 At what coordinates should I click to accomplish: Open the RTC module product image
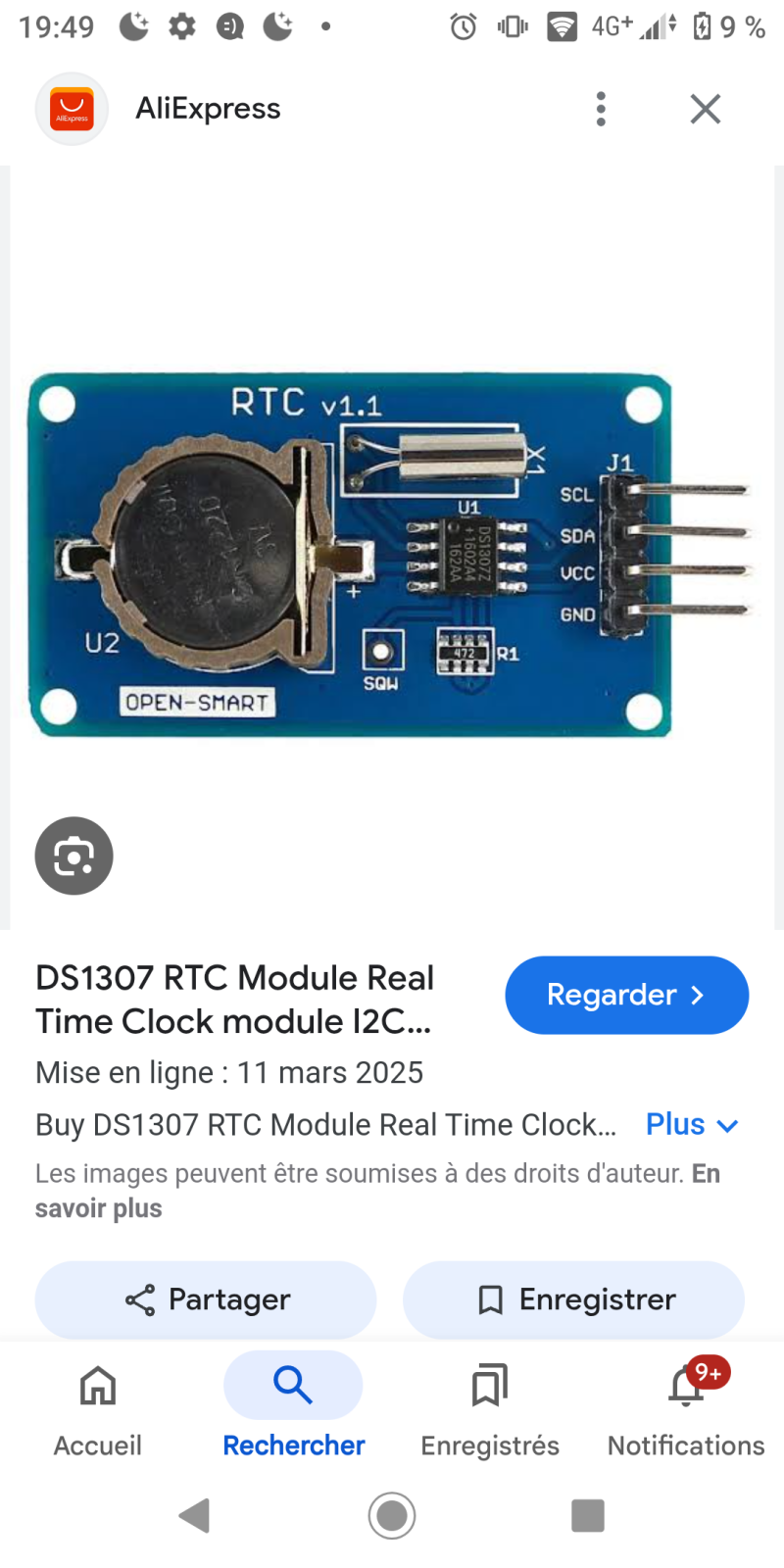pyautogui.click(x=392, y=554)
